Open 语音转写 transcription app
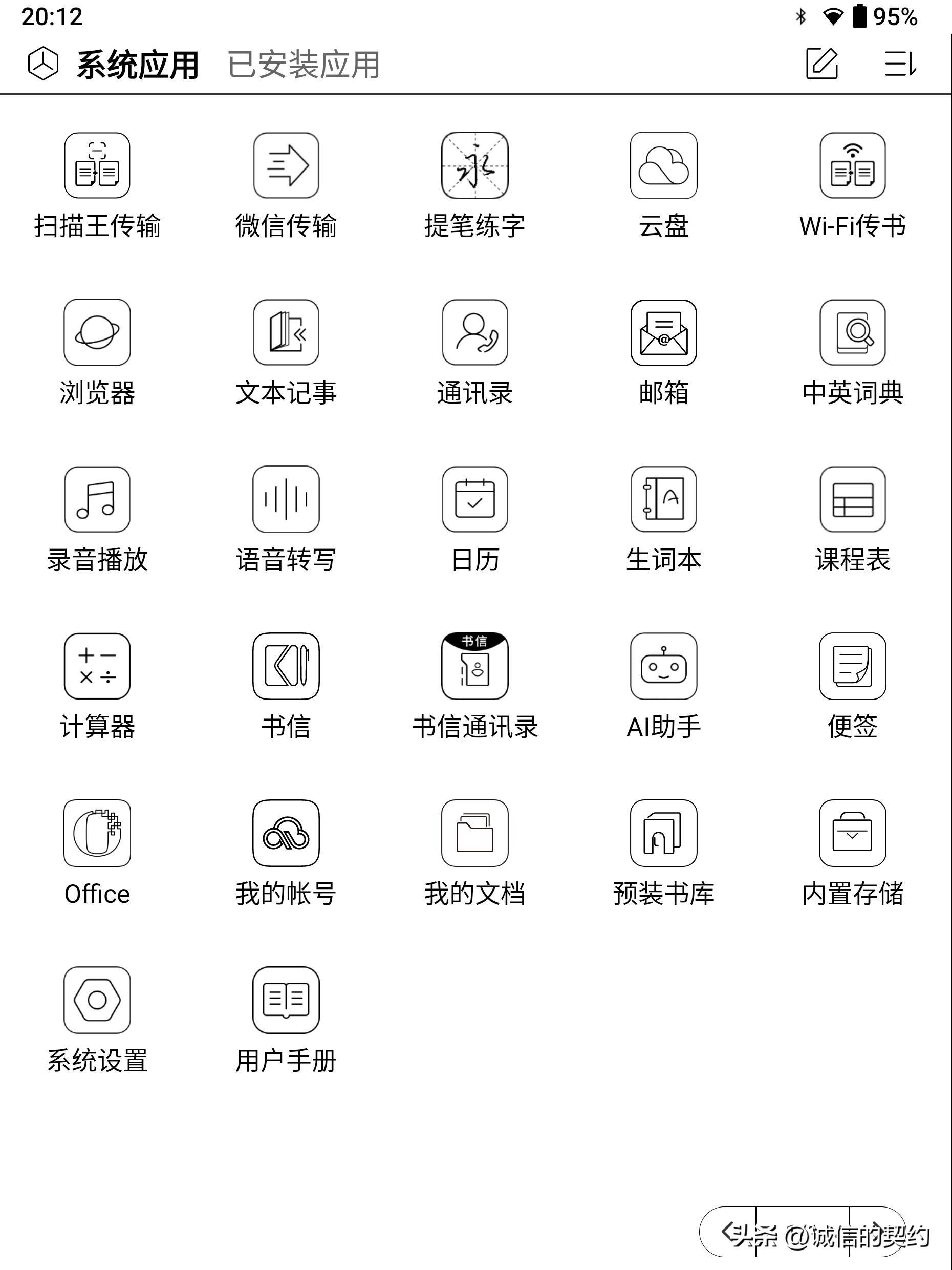Screen dimensions: 952x1270 pos(286,499)
